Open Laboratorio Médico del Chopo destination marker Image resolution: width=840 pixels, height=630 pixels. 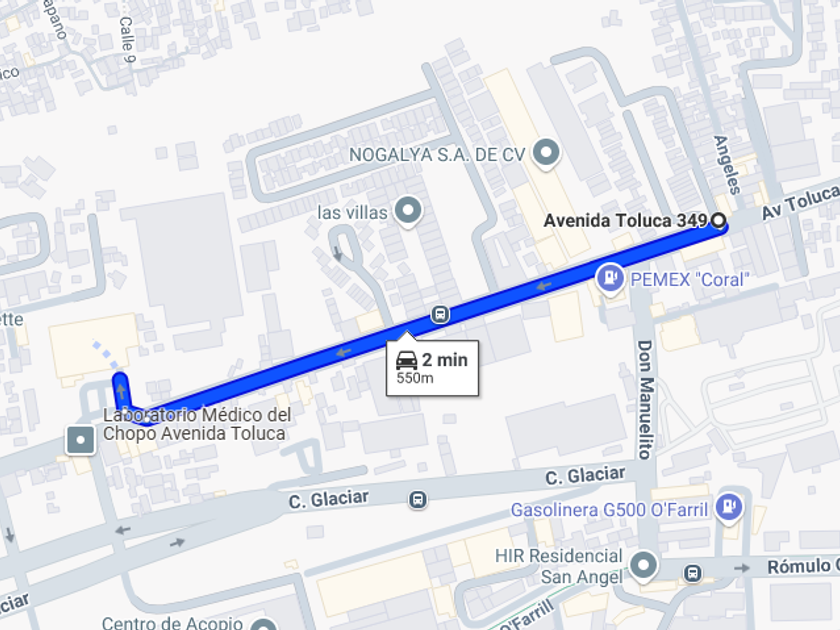click(x=81, y=440)
